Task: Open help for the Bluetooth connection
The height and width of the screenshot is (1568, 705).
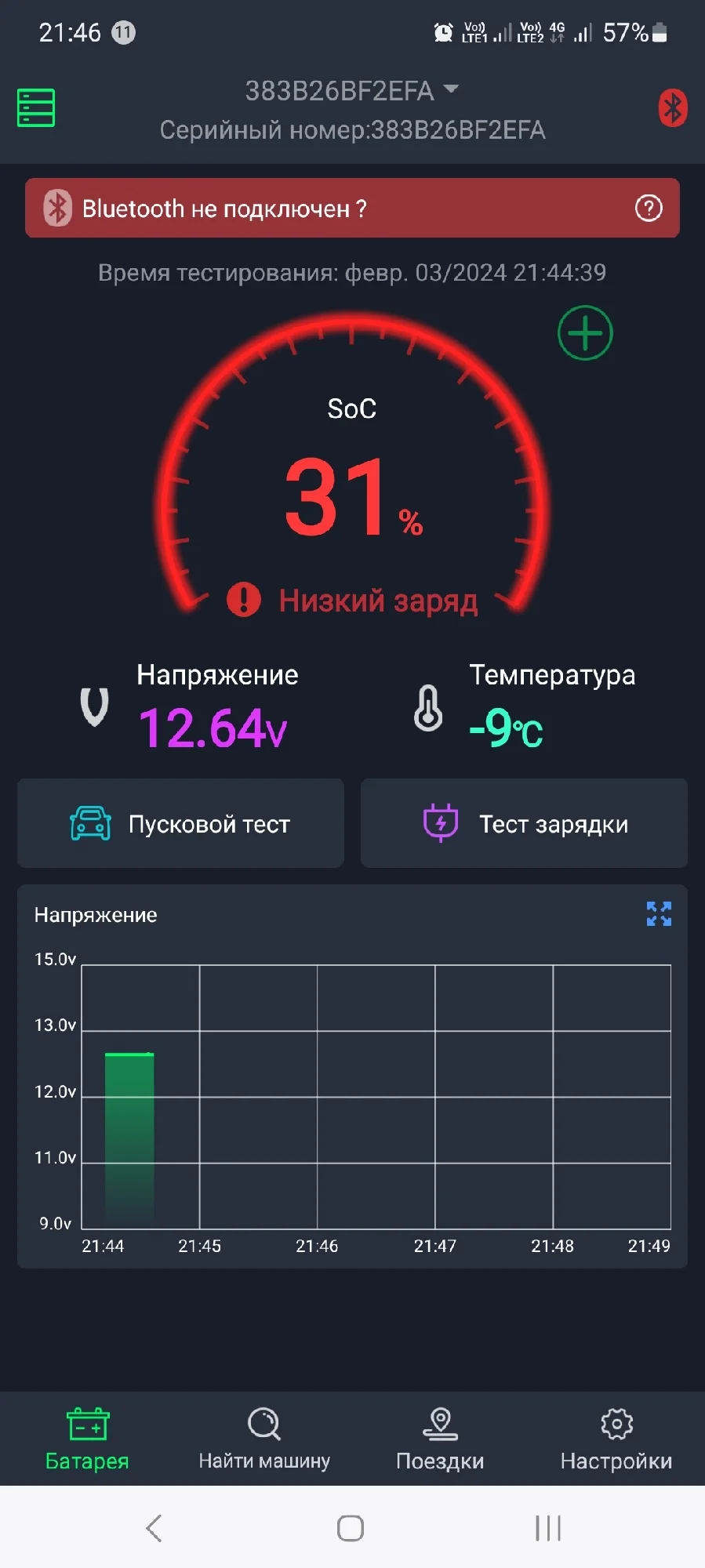Action: [x=648, y=209]
